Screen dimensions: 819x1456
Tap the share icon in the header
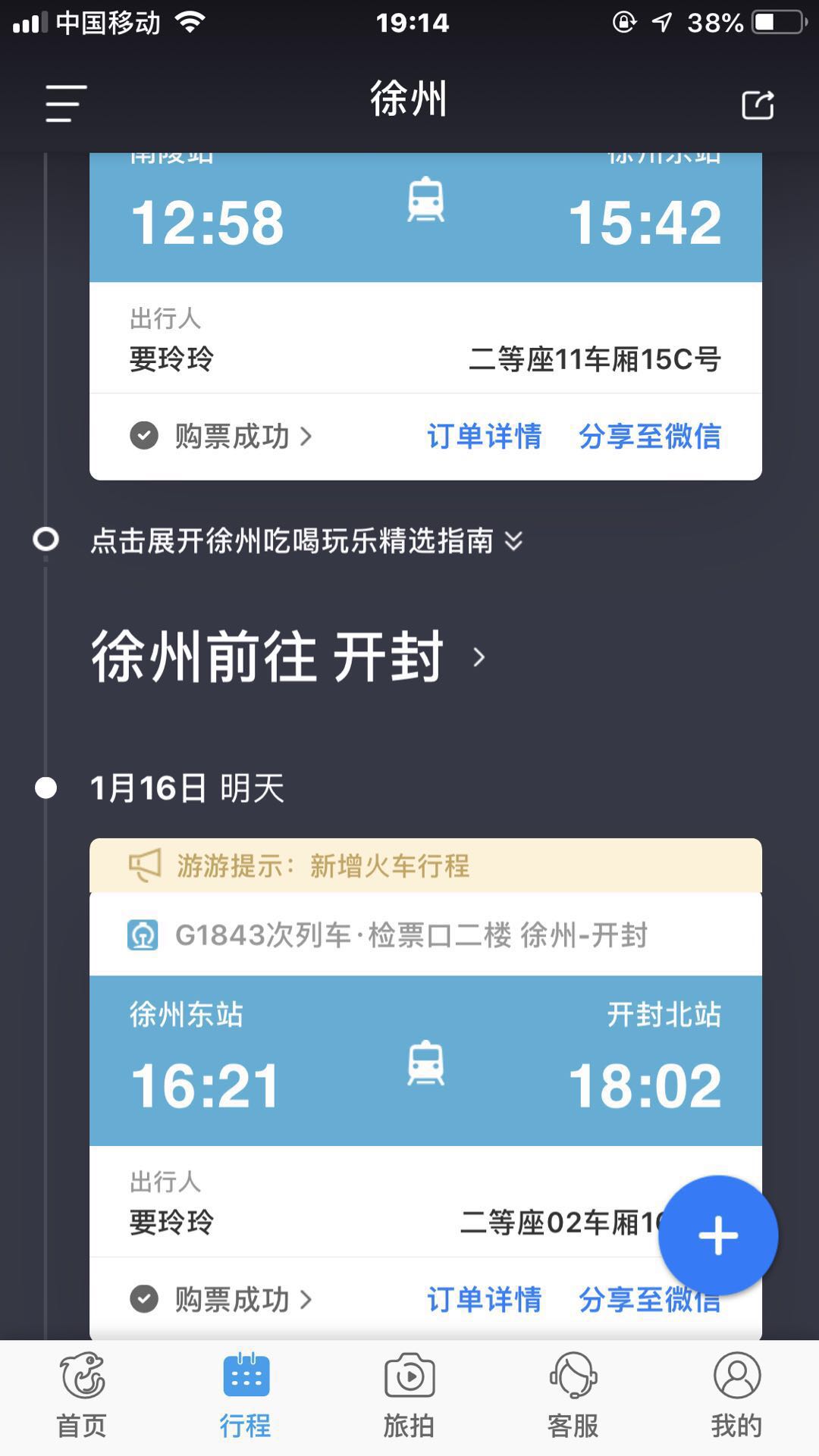click(x=758, y=105)
